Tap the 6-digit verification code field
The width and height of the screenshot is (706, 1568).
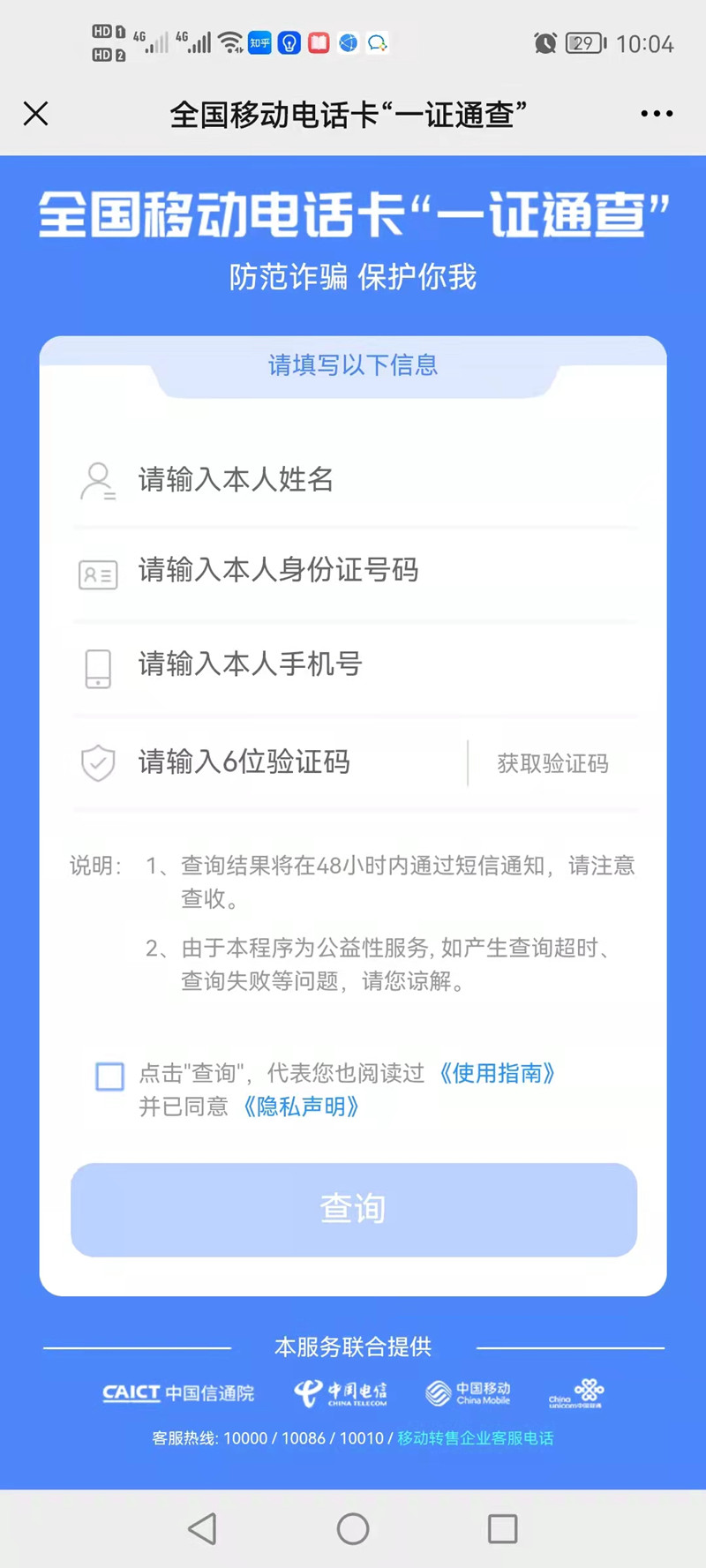point(269,761)
